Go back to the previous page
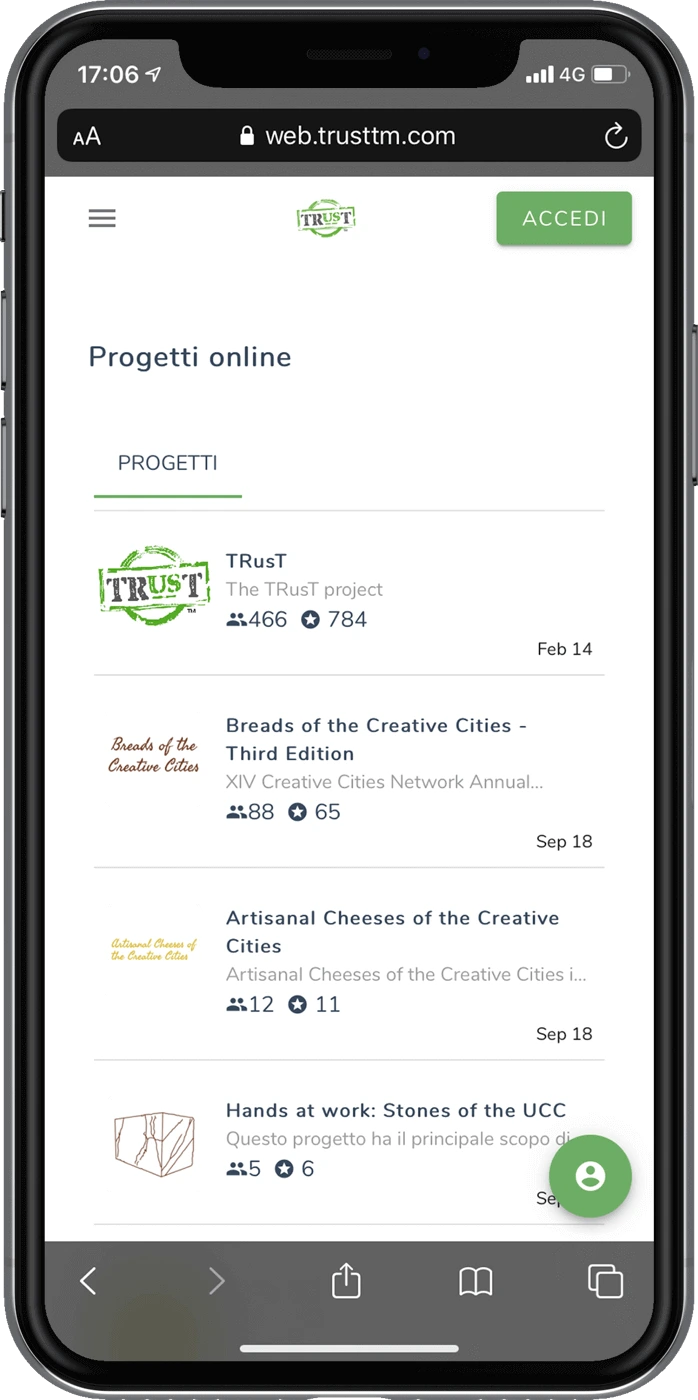698x1400 pixels. pos(88,1281)
